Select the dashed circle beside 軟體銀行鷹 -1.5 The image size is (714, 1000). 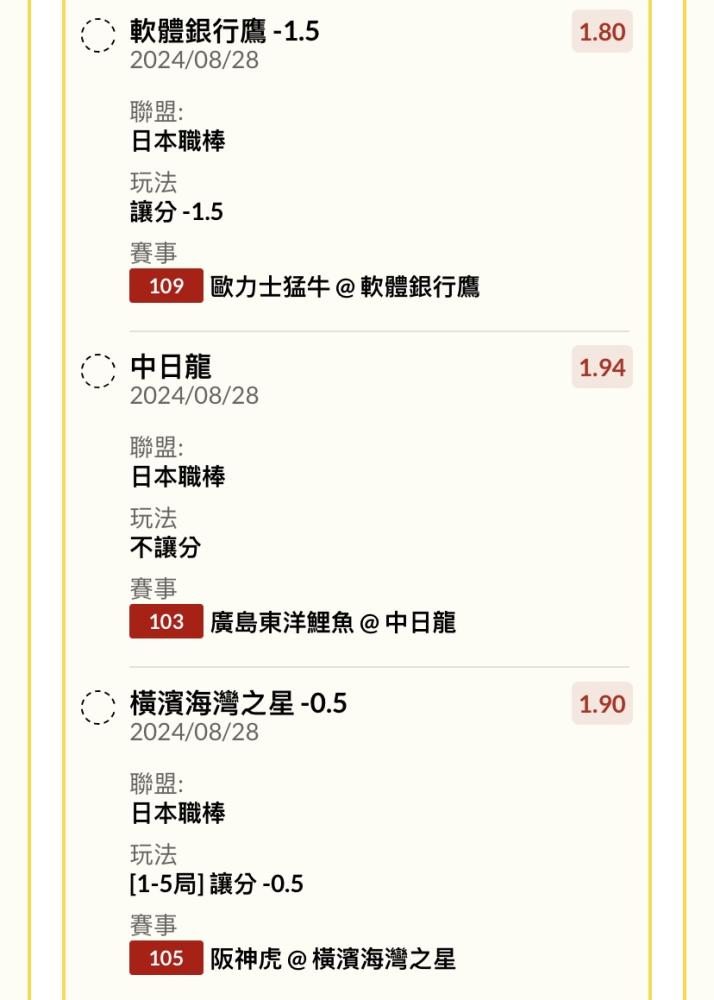[x=98, y=35]
